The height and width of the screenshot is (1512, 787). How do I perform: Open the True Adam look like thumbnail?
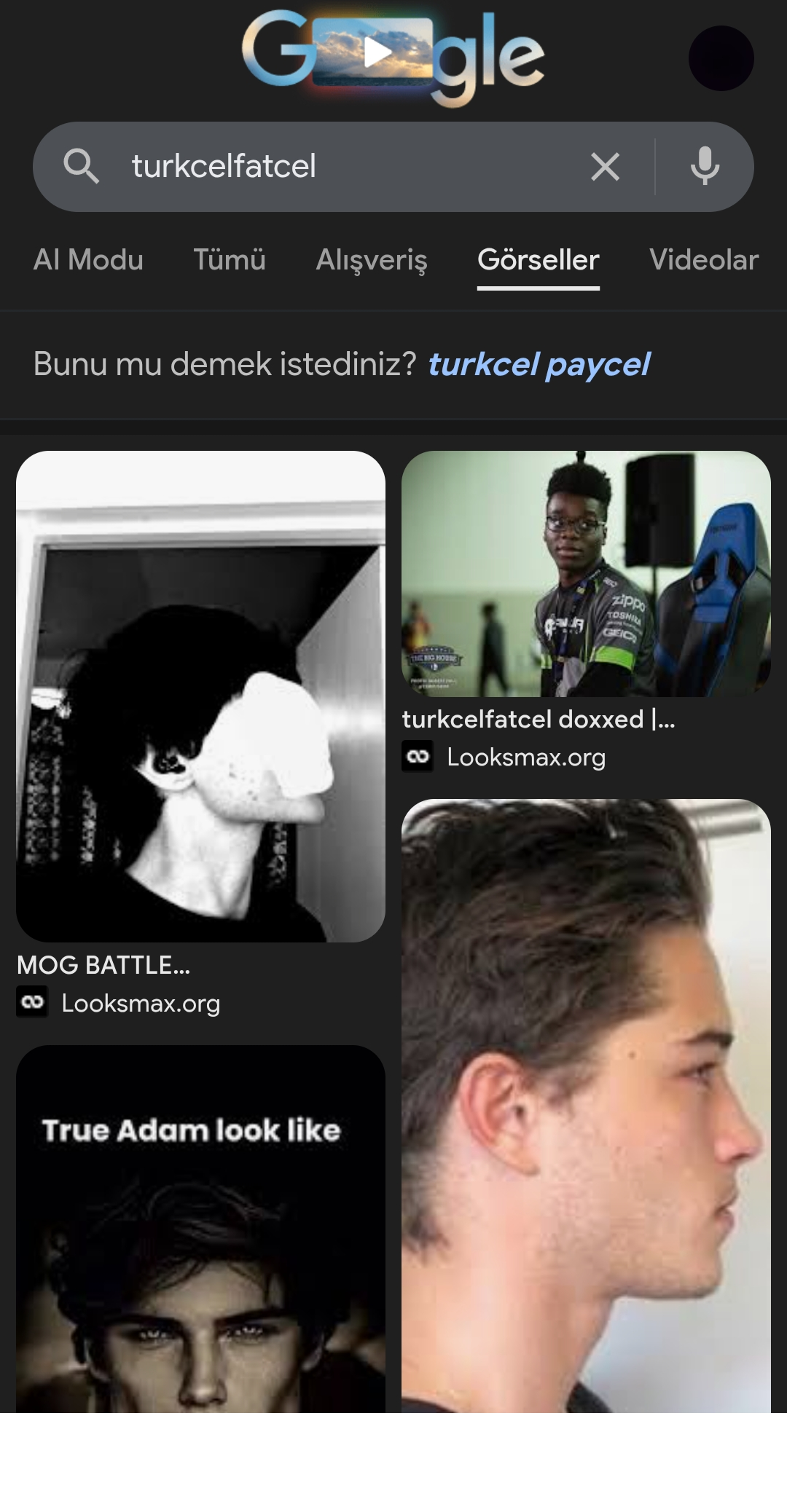201,1238
